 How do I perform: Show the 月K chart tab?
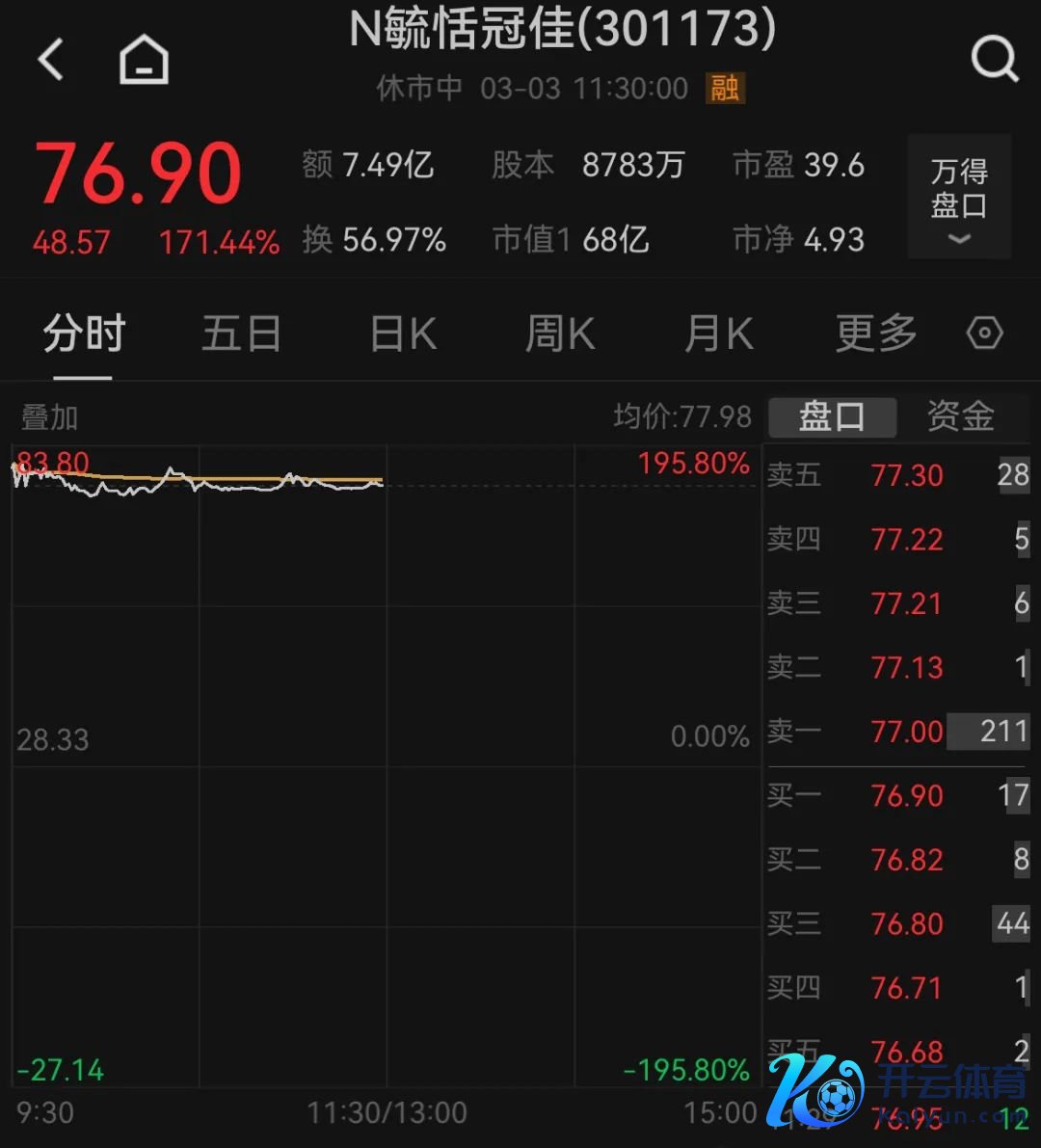pyautogui.click(x=718, y=334)
